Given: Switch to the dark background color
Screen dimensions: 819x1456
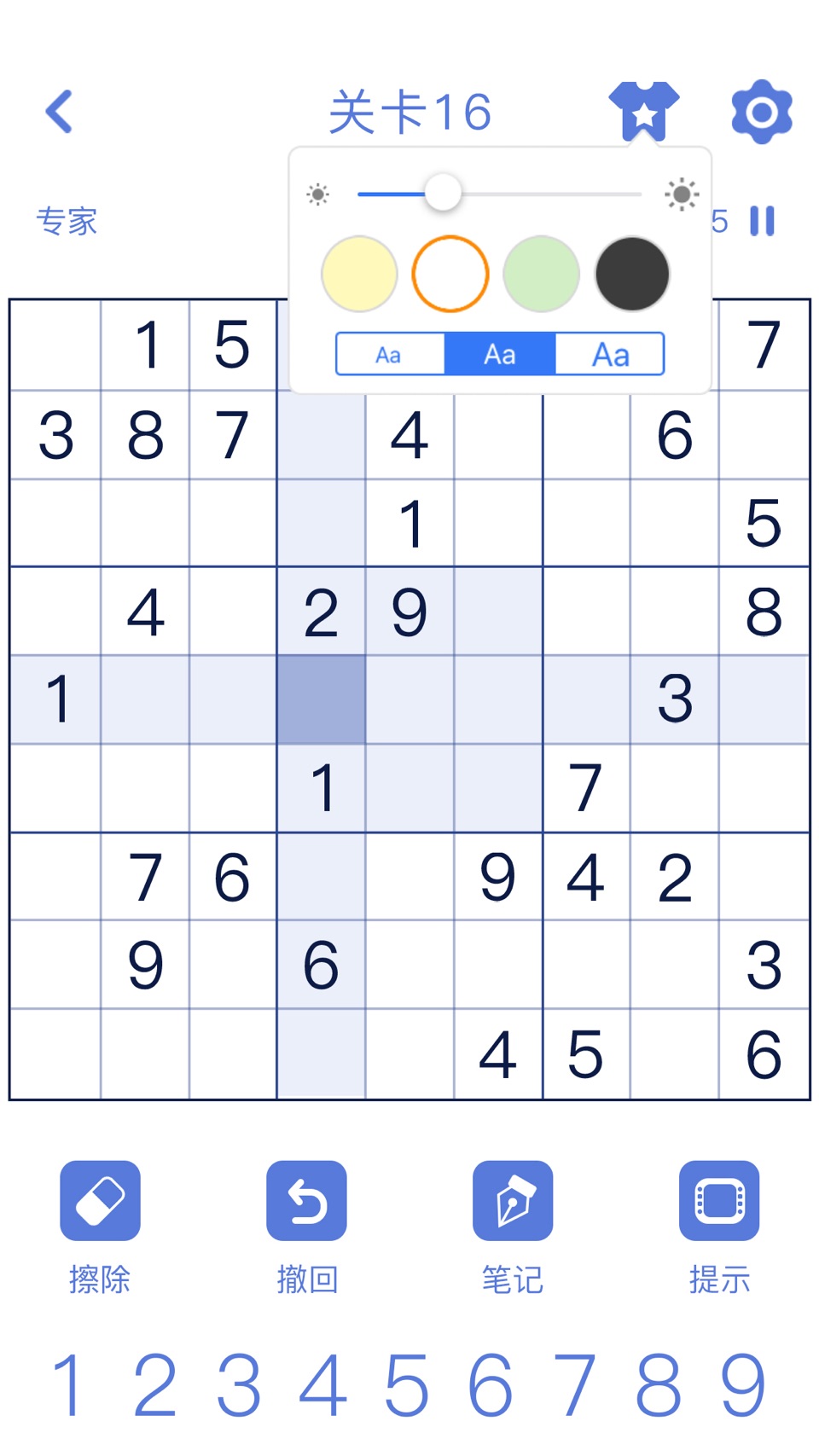Looking at the screenshot, I should 632,274.
